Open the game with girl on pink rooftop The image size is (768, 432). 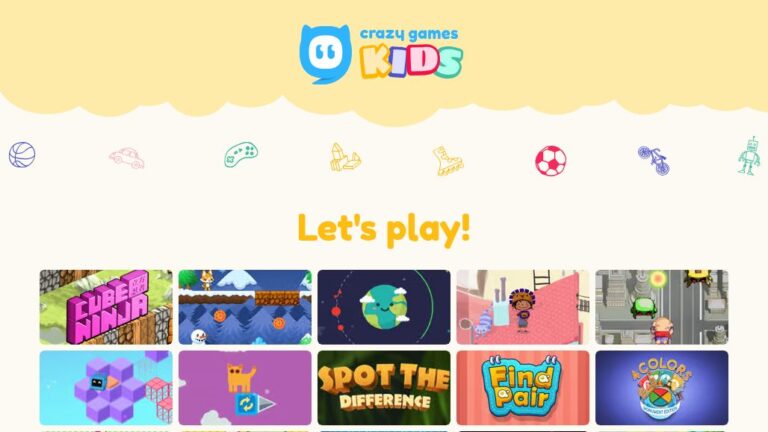[x=523, y=307]
